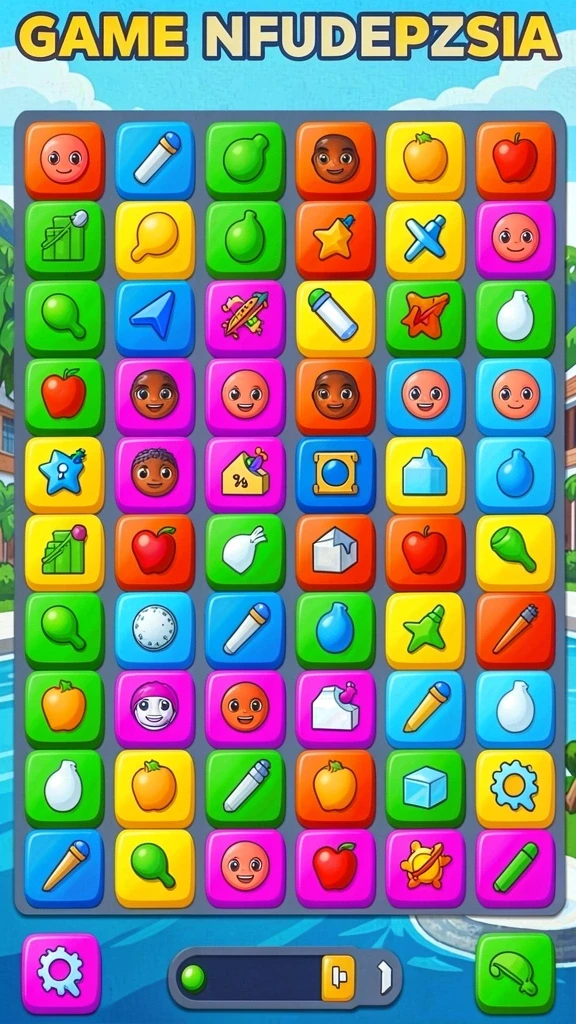Image resolution: width=576 pixels, height=1024 pixels.
Task: Choose the magenta tile with green crayon
Action: [x=515, y=869]
